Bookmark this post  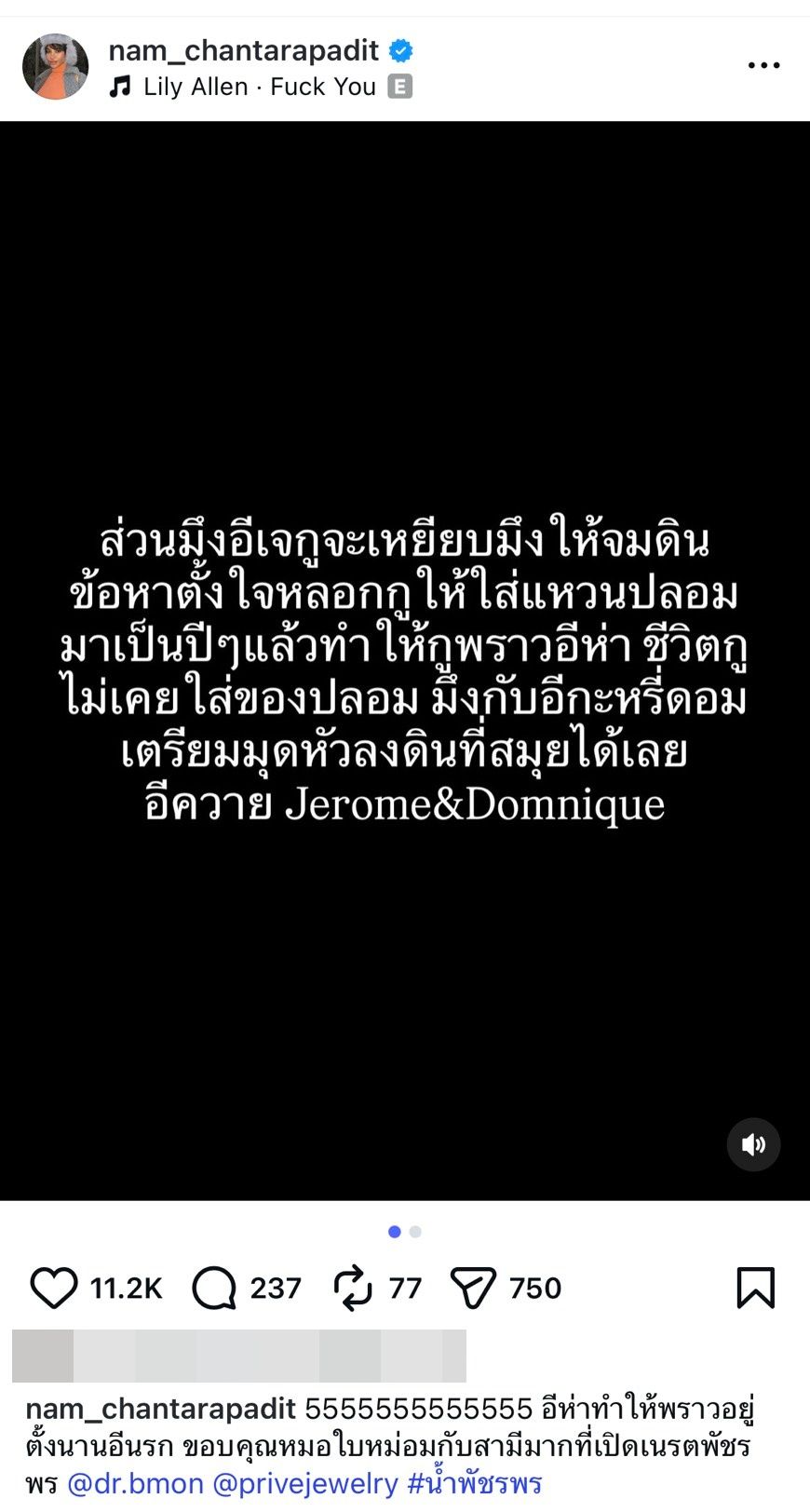tap(755, 1289)
